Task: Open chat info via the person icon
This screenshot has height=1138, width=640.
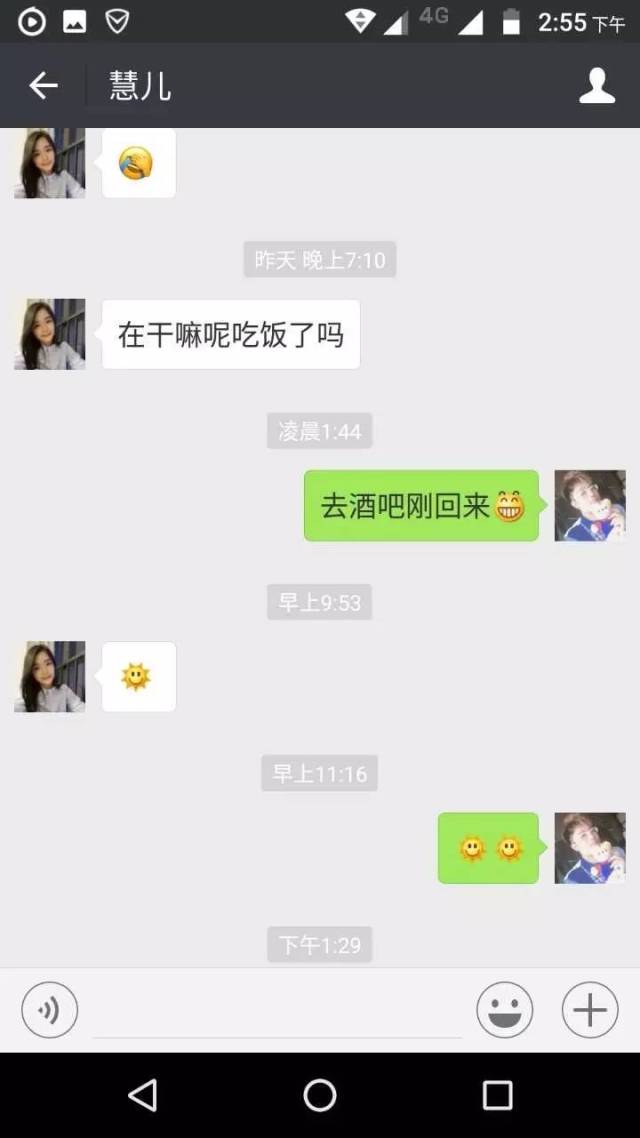Action: coord(597,86)
